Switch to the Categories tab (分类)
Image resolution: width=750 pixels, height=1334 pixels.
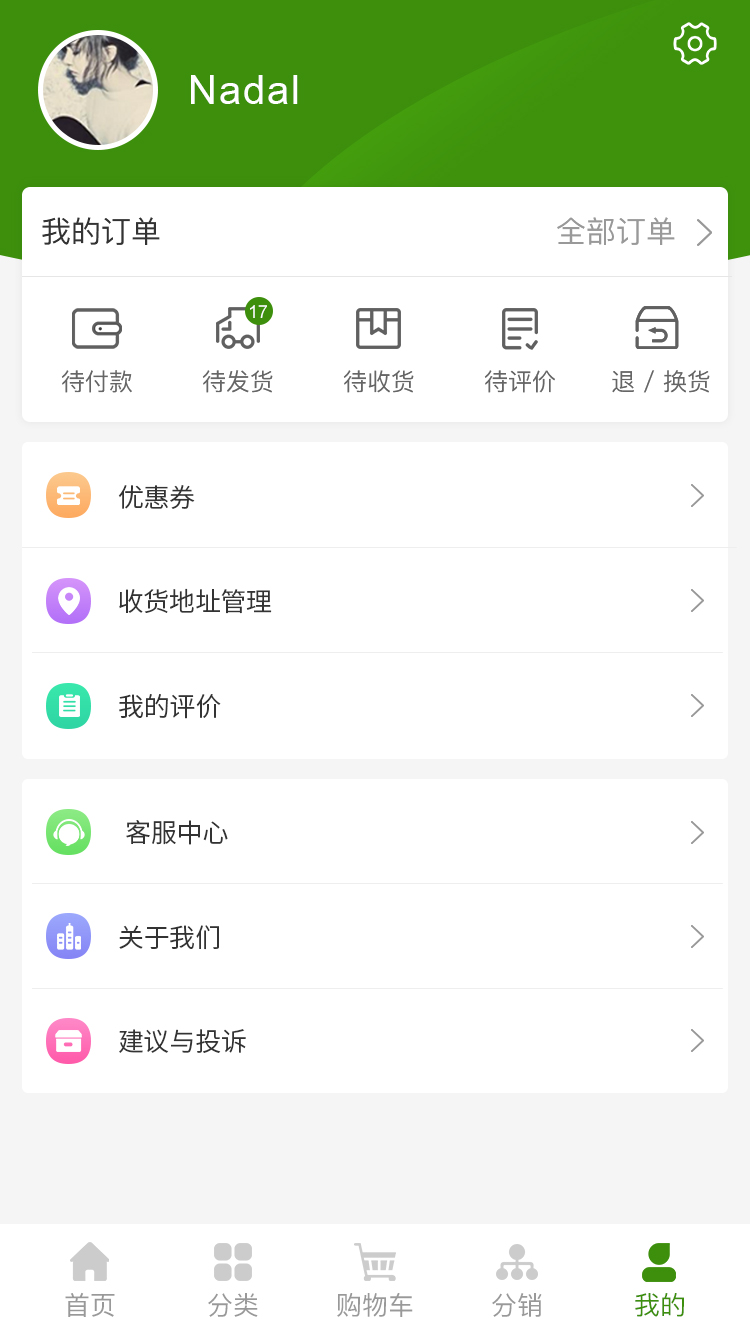(x=233, y=1280)
